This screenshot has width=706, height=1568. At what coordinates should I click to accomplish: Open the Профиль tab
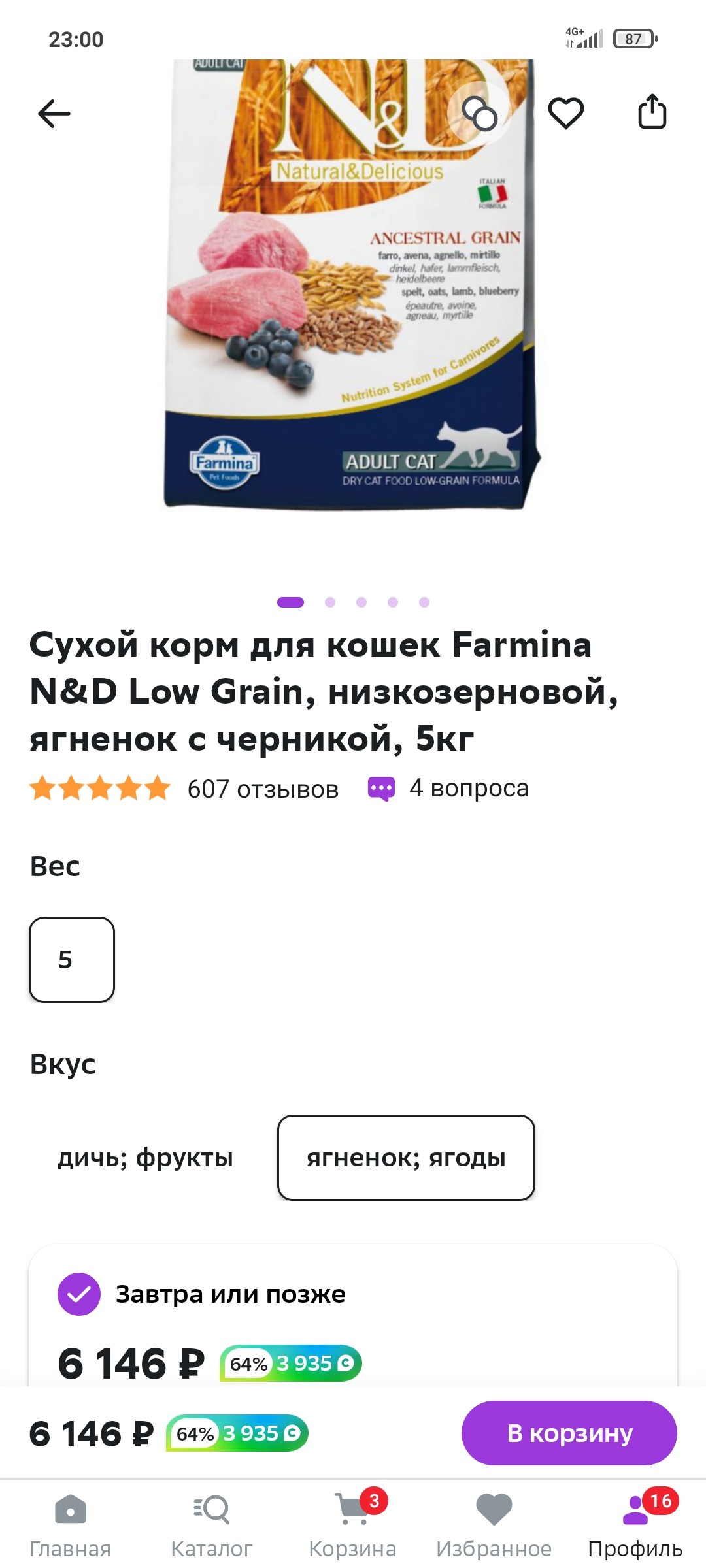click(635, 1525)
